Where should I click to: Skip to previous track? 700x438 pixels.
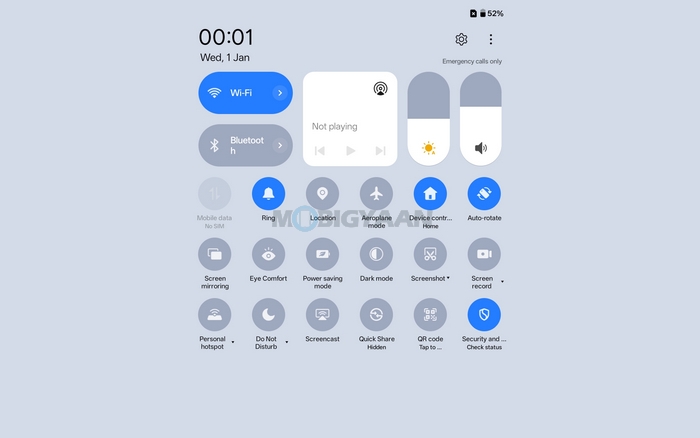point(320,150)
